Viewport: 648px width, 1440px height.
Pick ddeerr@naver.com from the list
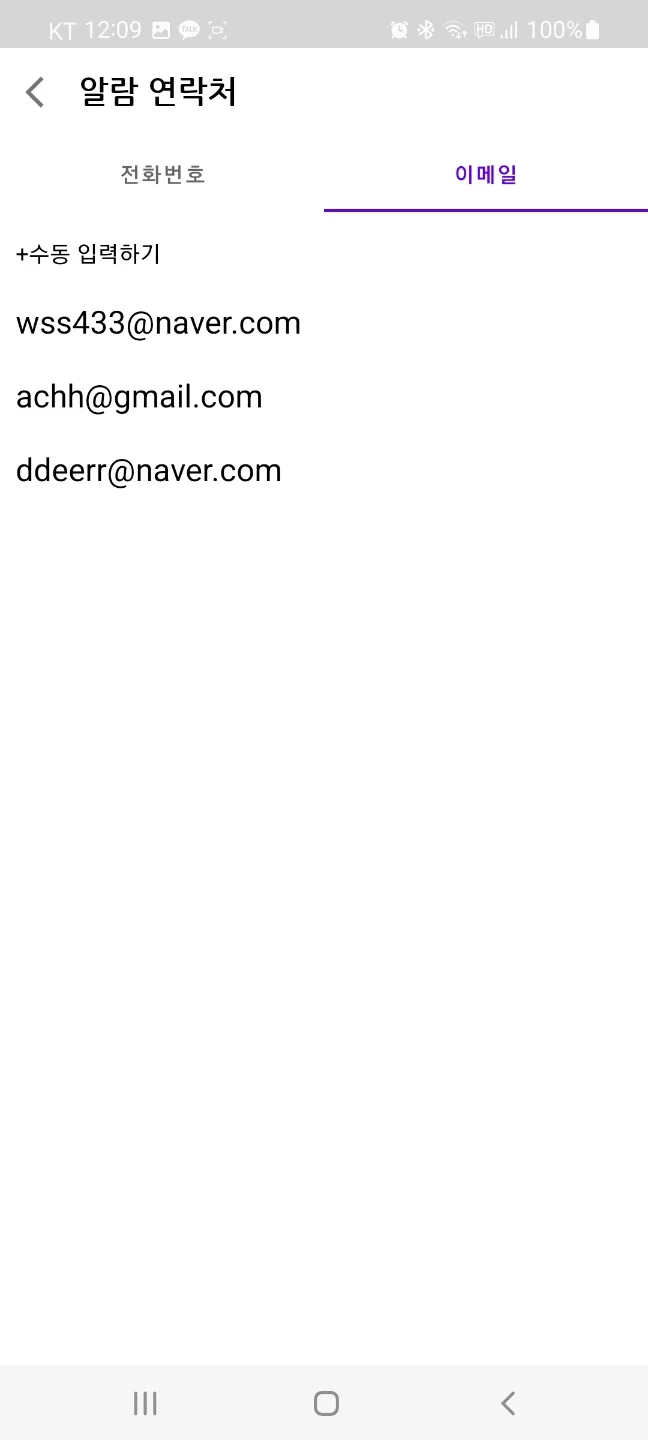(149, 471)
